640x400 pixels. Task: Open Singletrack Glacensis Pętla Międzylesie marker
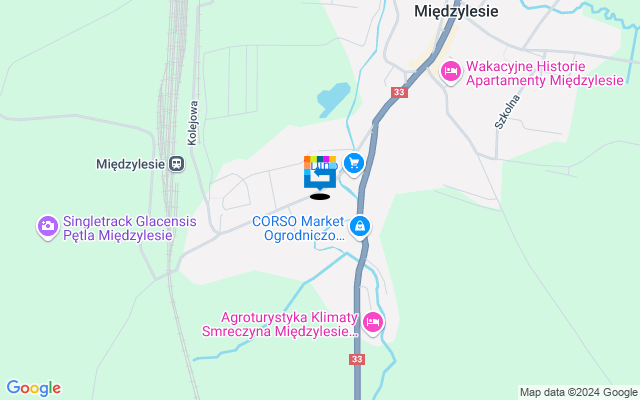click(x=47, y=227)
